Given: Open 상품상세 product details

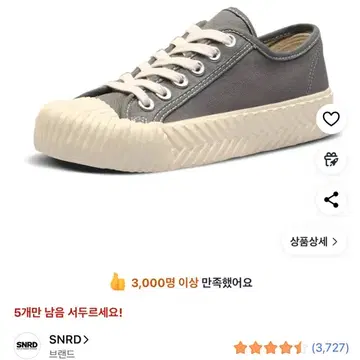Looking at the screenshot, I should coord(314,242).
